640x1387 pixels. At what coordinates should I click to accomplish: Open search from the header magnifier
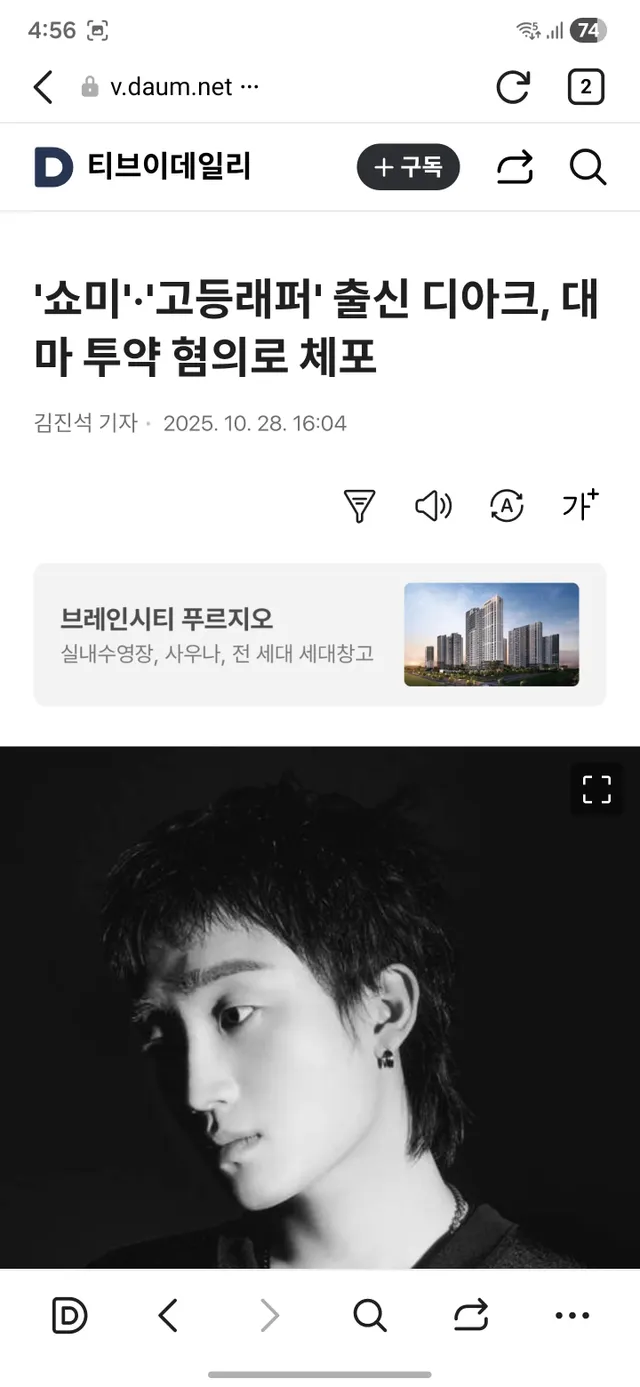point(588,167)
